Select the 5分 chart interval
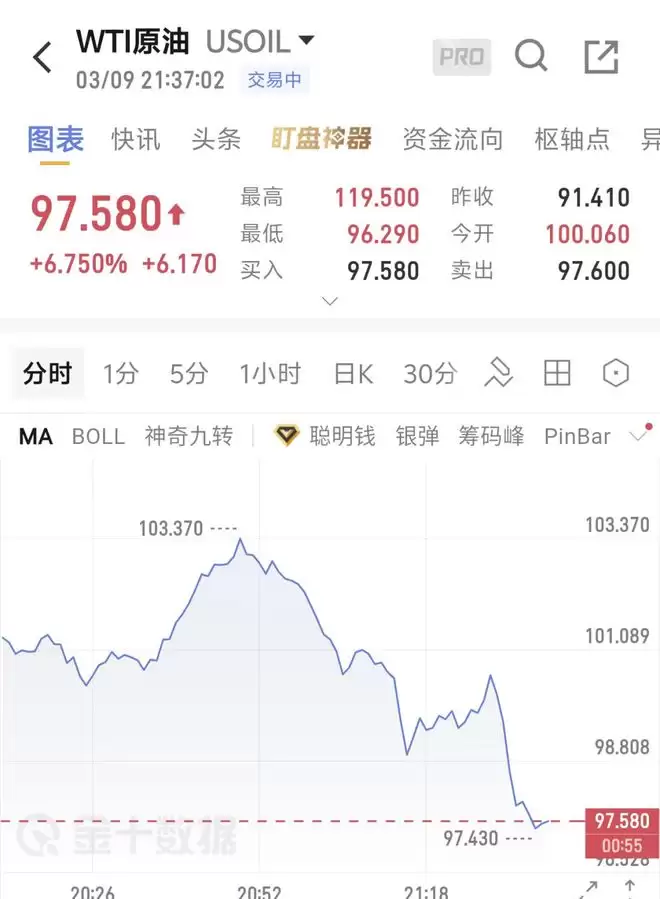 click(x=188, y=374)
